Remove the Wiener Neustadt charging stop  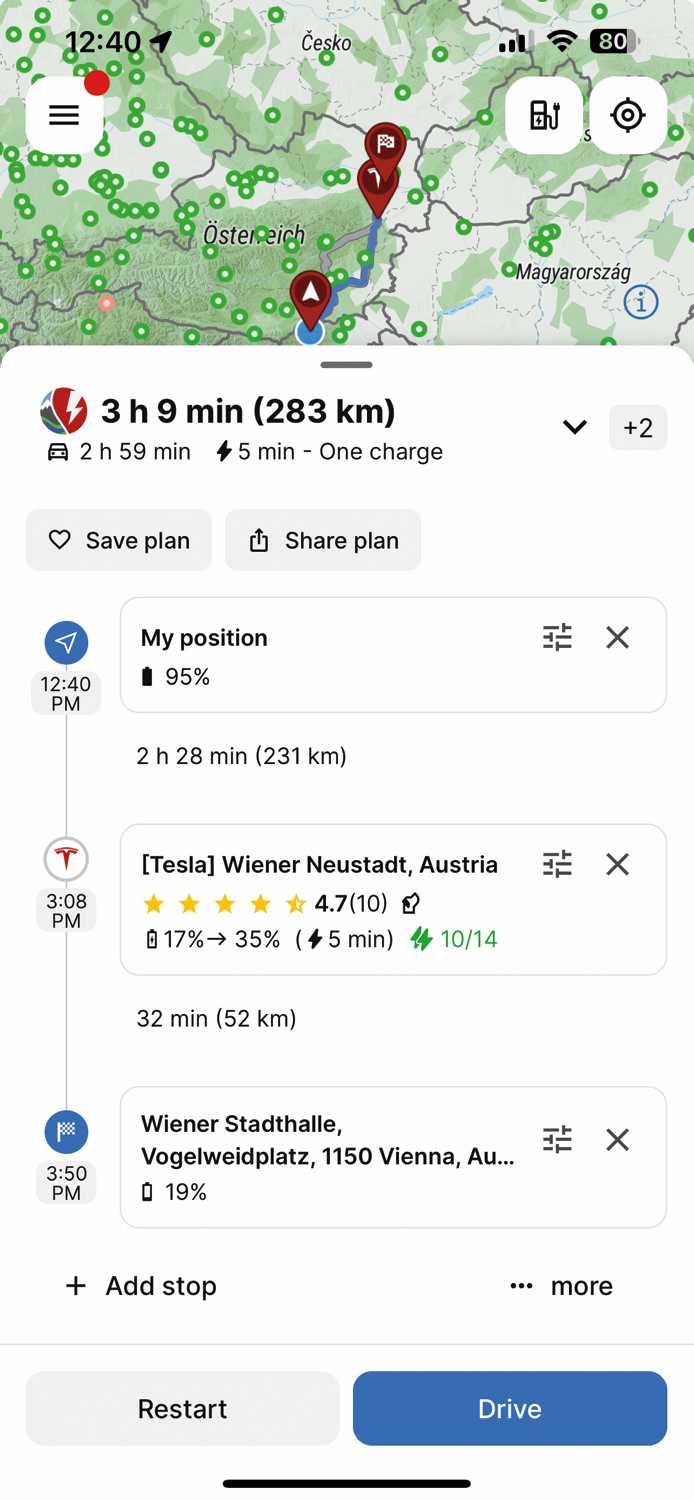618,864
